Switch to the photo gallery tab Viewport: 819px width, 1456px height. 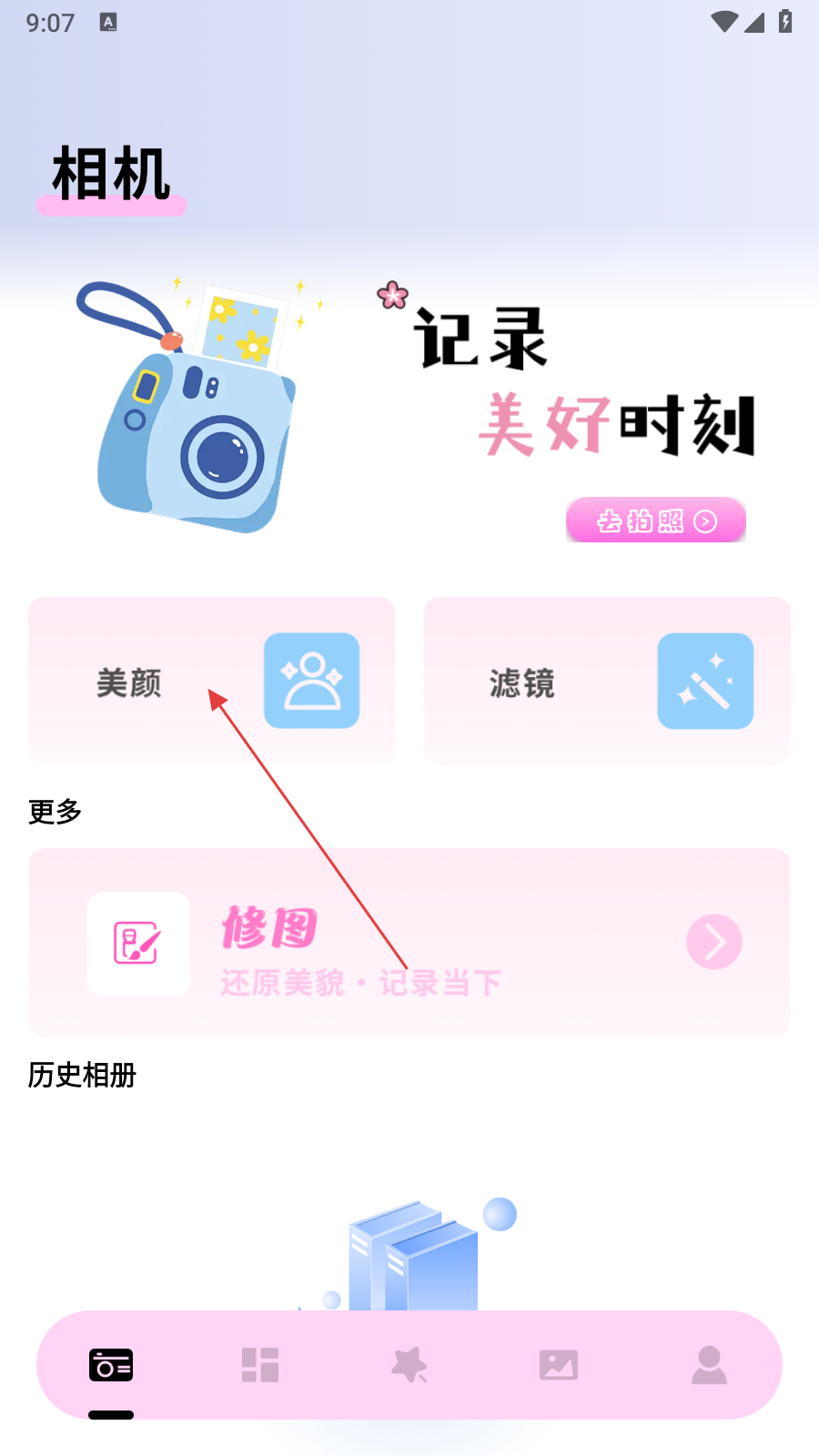[559, 1365]
